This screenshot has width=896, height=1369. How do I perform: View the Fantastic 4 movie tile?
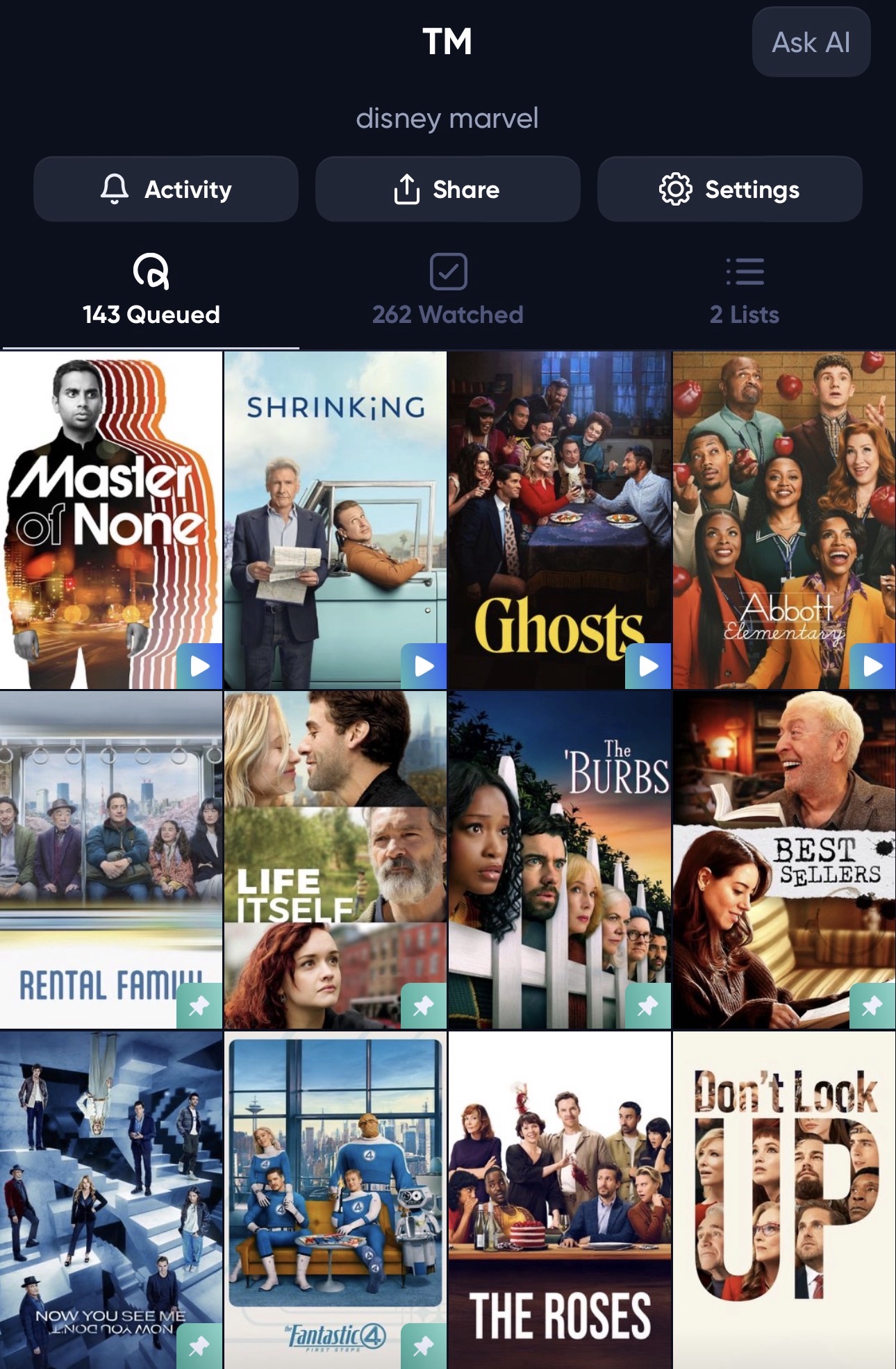pos(335,1200)
